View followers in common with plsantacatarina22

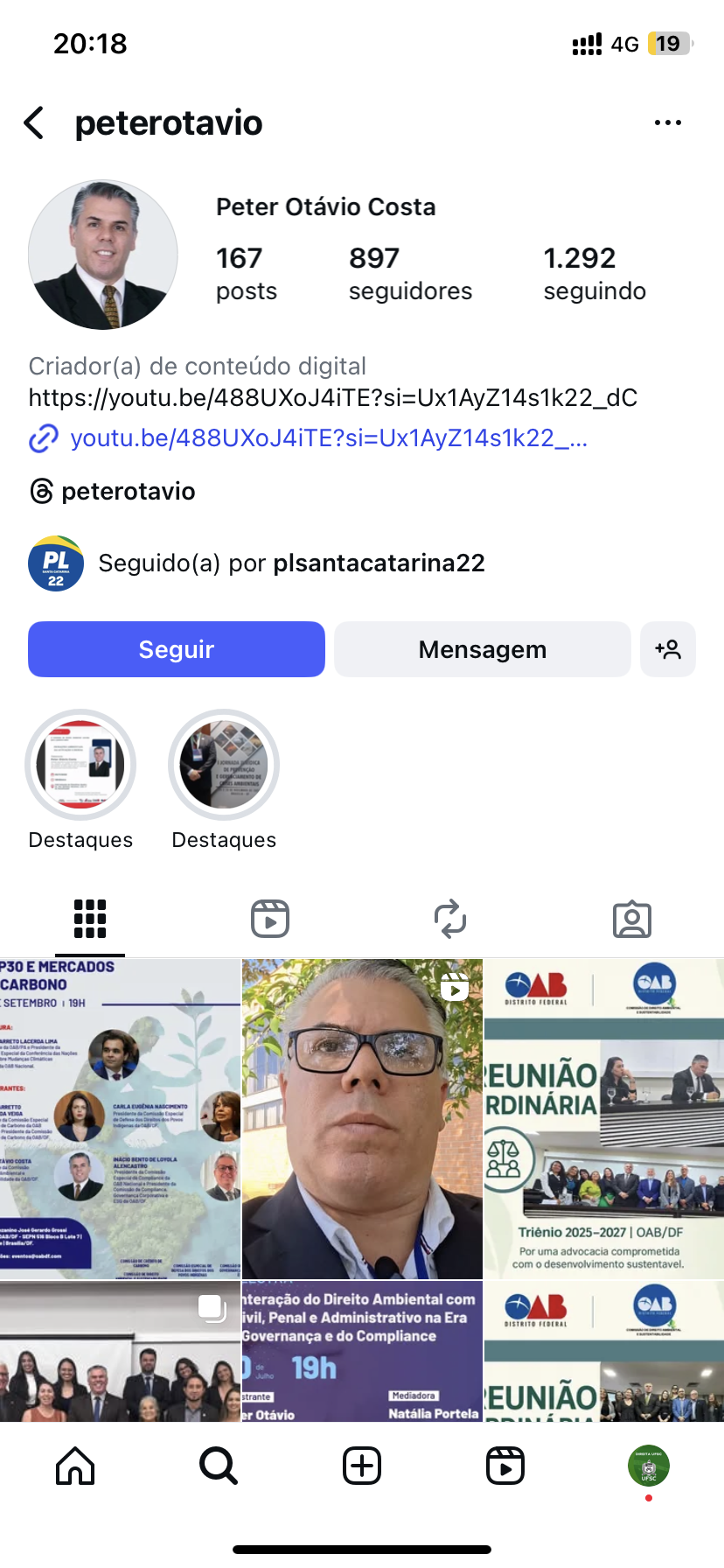(290, 563)
